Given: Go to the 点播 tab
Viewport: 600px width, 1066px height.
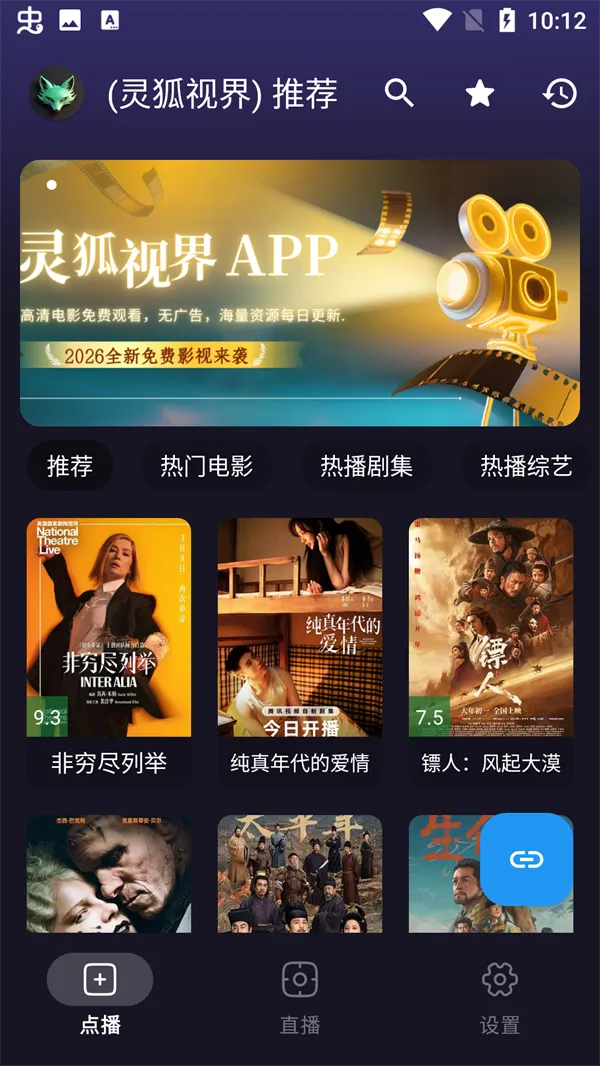Looking at the screenshot, I should pos(100,994).
